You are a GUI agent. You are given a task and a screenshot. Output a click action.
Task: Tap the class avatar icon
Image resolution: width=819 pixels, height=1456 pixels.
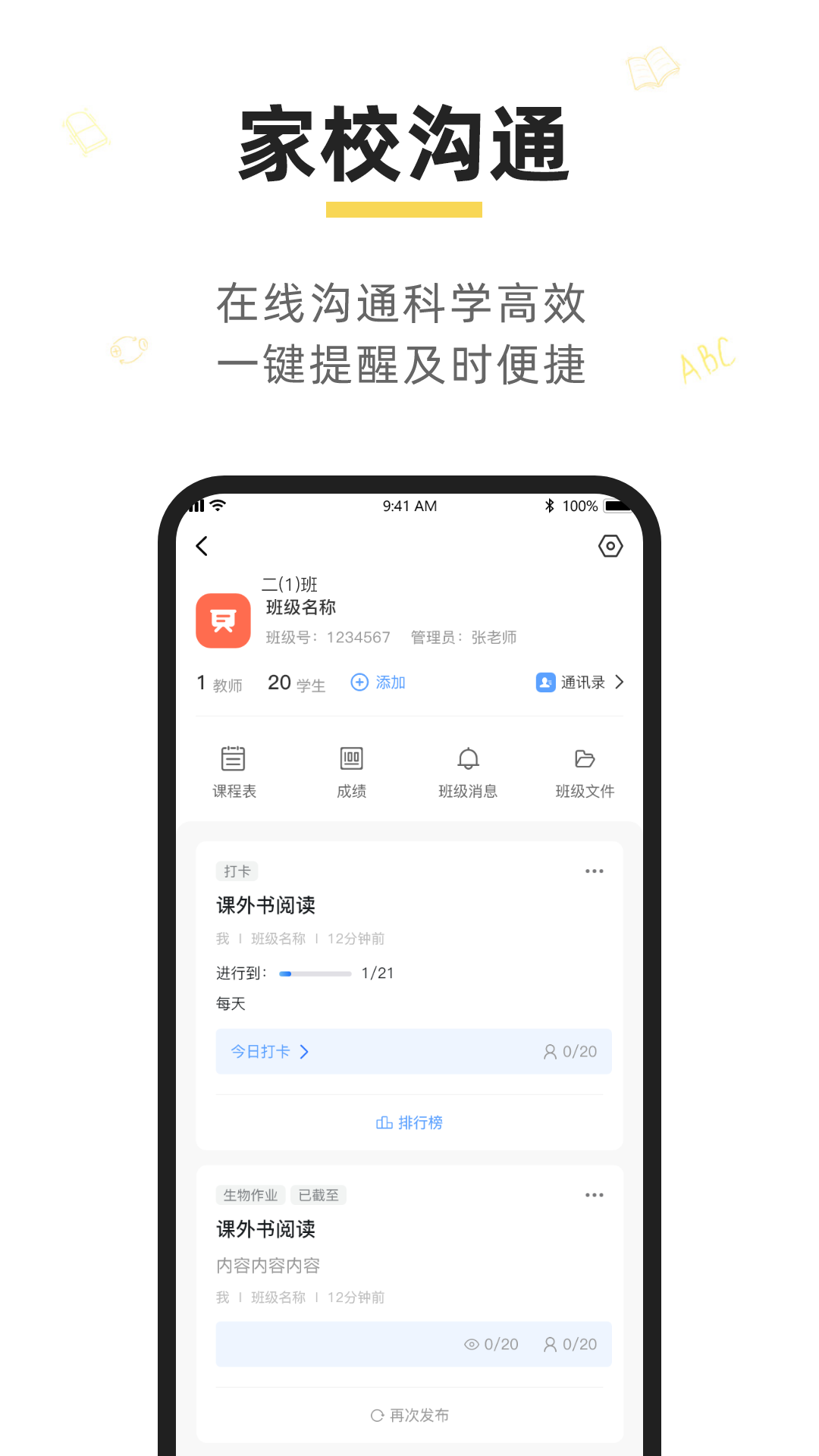point(222,620)
